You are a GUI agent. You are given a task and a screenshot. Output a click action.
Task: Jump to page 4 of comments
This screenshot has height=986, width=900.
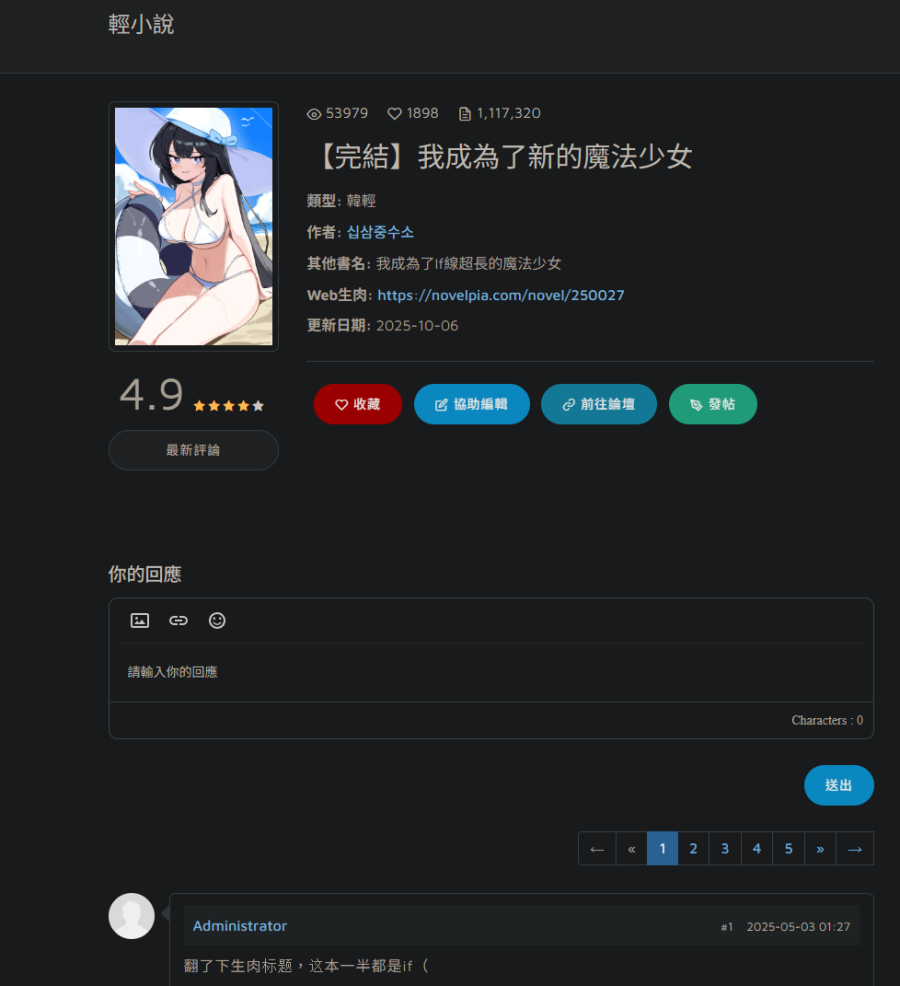757,848
